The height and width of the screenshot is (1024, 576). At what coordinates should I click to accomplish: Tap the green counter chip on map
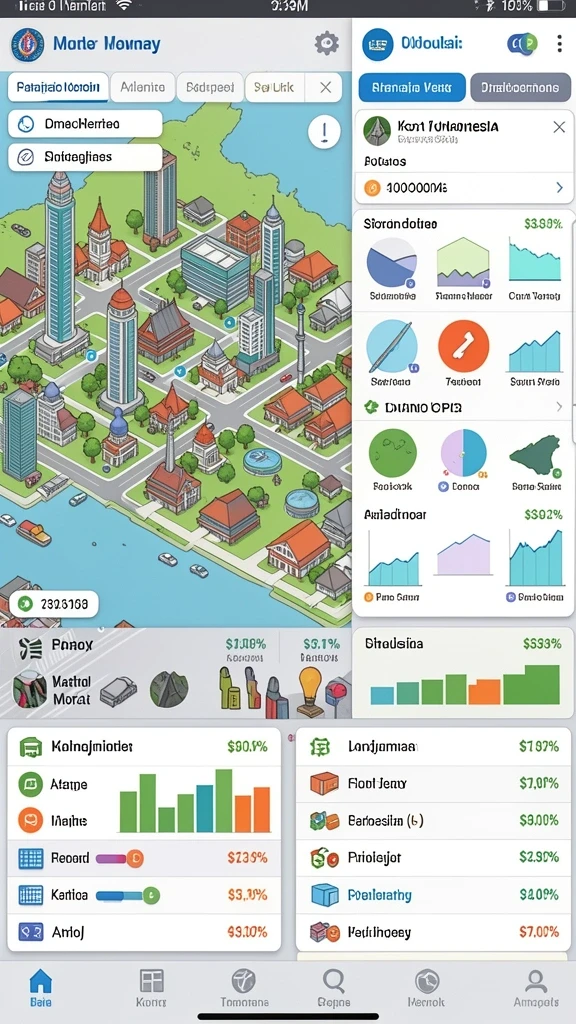54,604
